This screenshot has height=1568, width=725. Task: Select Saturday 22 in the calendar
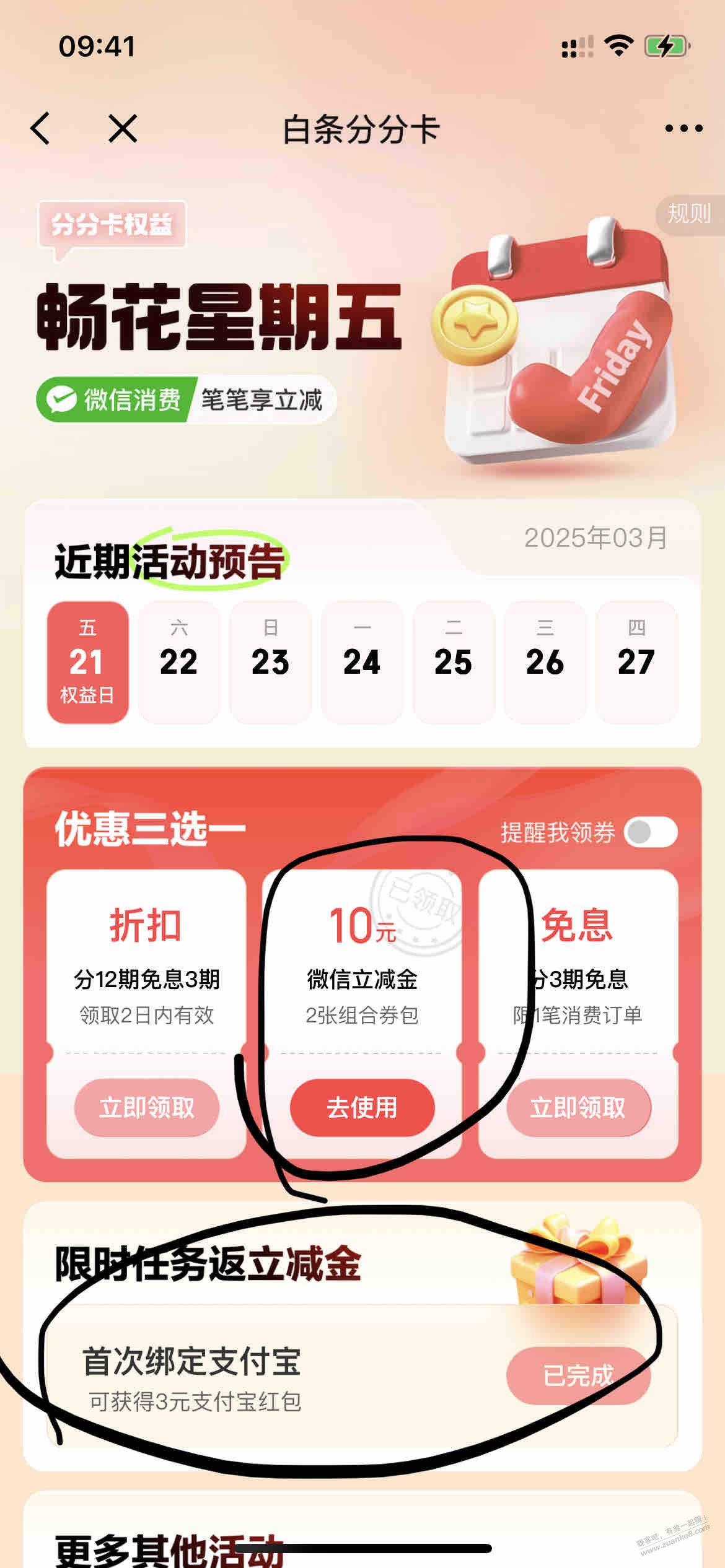pos(178,661)
